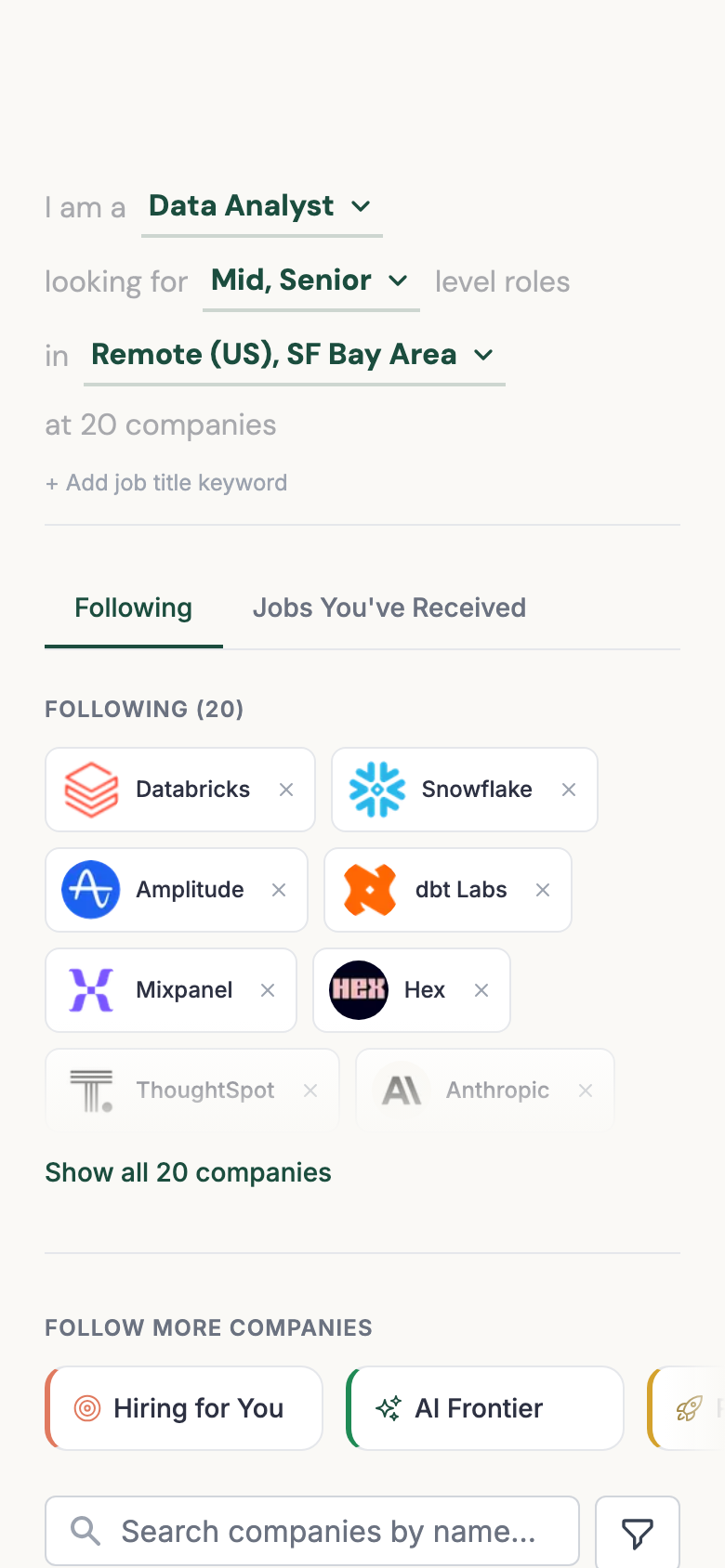This screenshot has height=1568, width=725.
Task: Open the Remote (US), SF Bay Area dropdown
Action: [x=294, y=354]
